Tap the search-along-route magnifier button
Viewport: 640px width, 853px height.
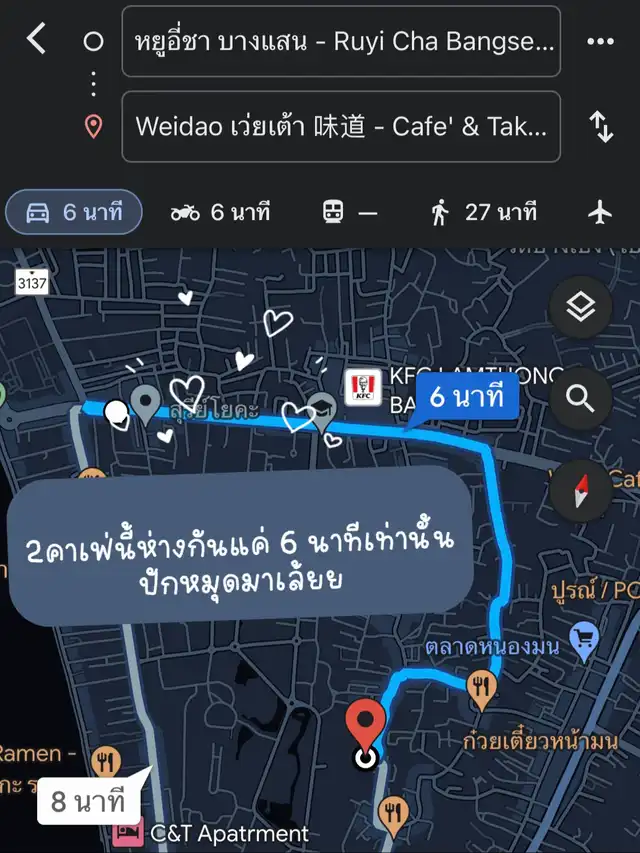coord(580,398)
